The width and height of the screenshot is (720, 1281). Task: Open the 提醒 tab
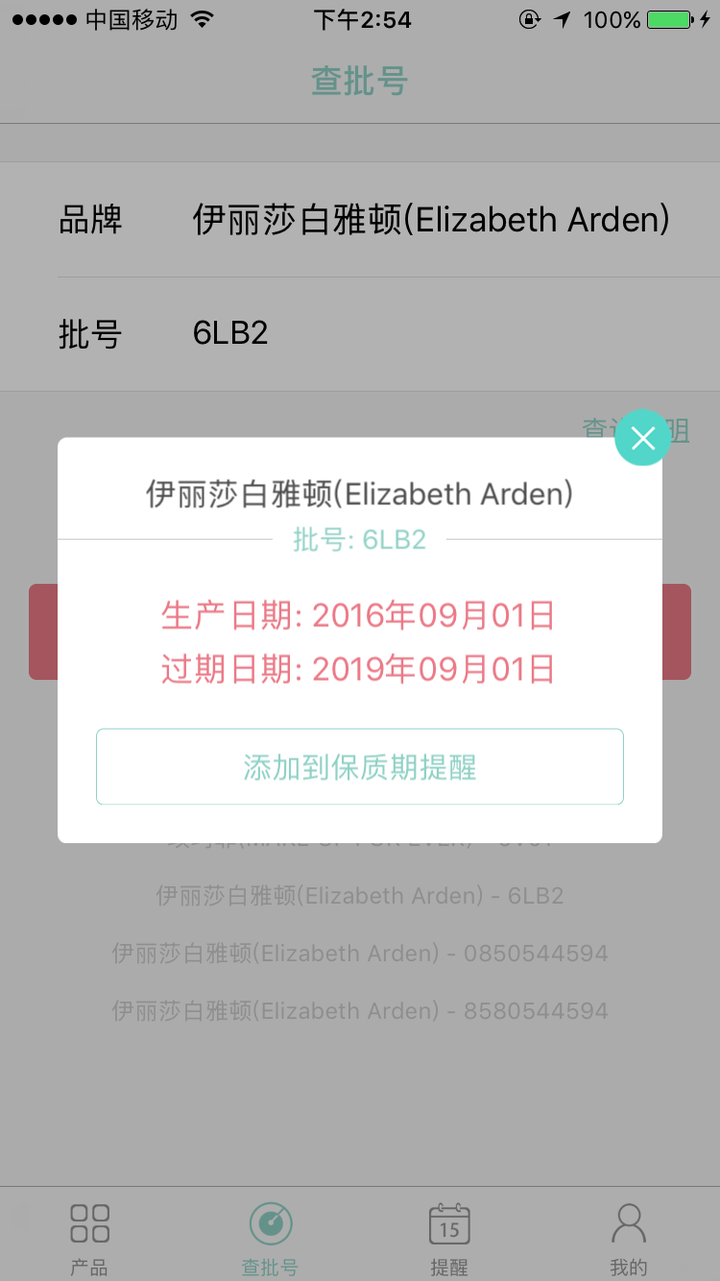click(x=450, y=1237)
